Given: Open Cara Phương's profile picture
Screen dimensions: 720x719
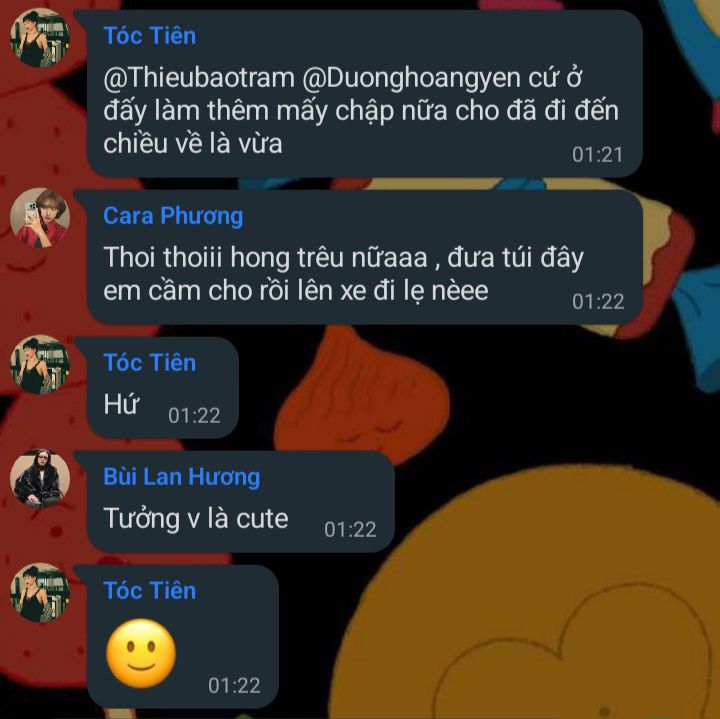Looking at the screenshot, I should 40,217.
